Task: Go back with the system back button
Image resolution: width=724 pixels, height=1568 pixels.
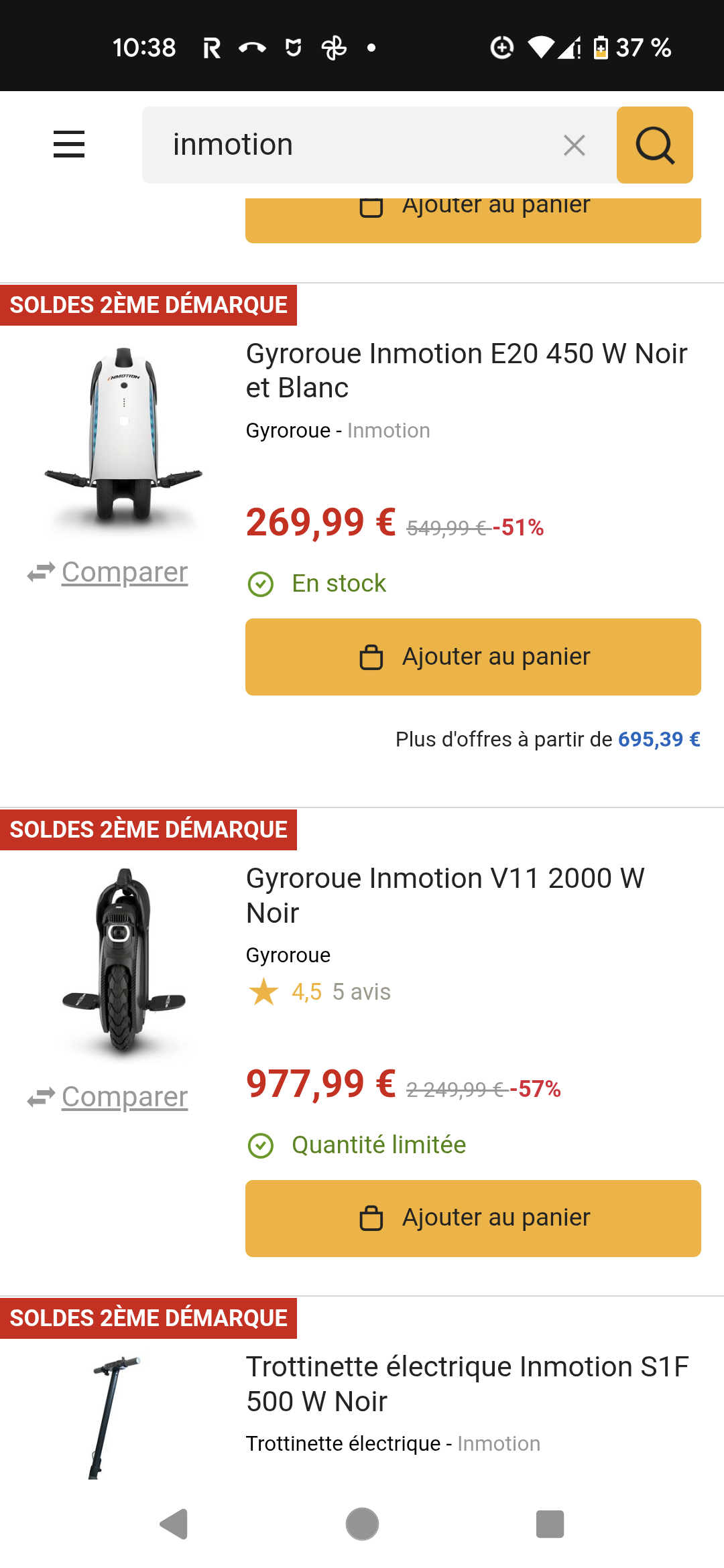Action: click(x=174, y=1524)
